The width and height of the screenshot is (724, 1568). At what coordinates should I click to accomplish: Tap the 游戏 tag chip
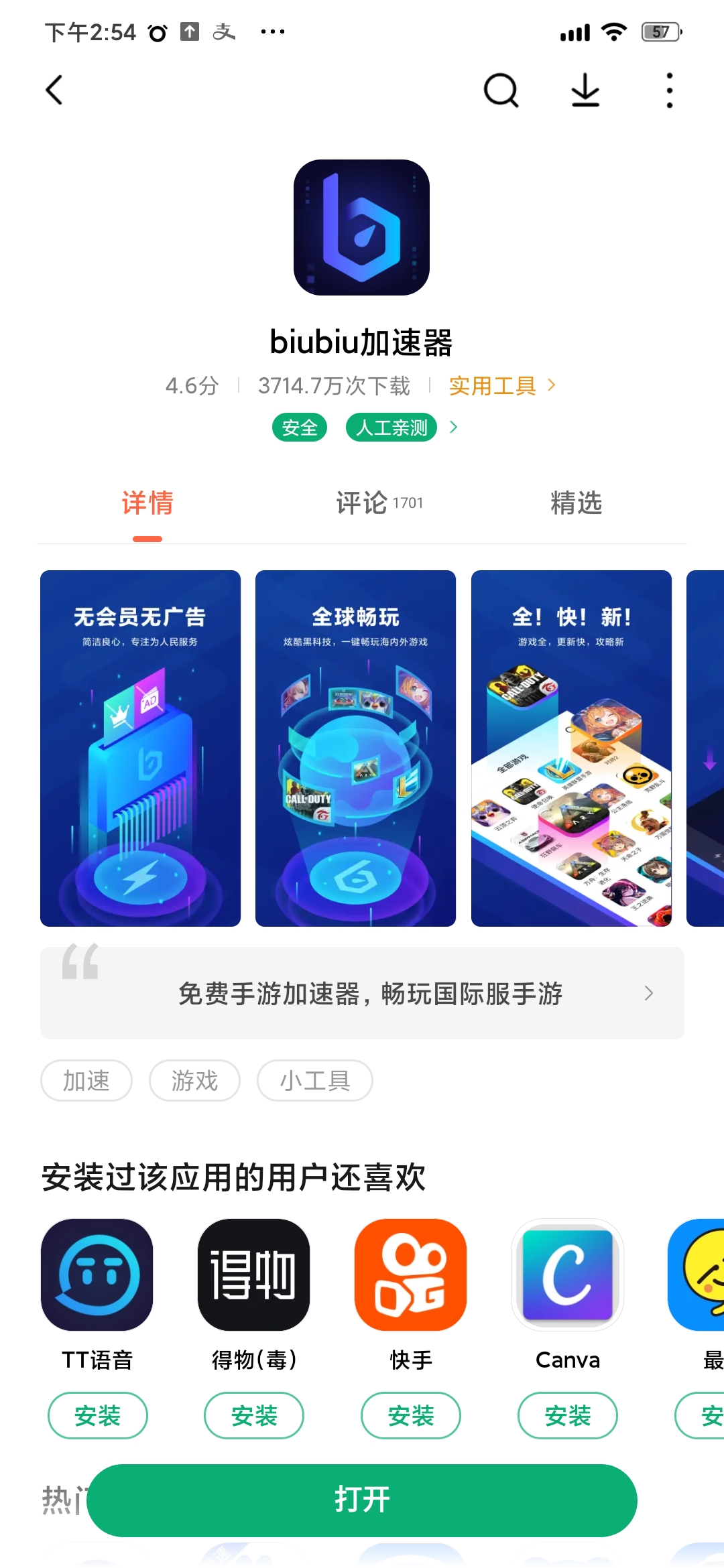click(194, 1080)
